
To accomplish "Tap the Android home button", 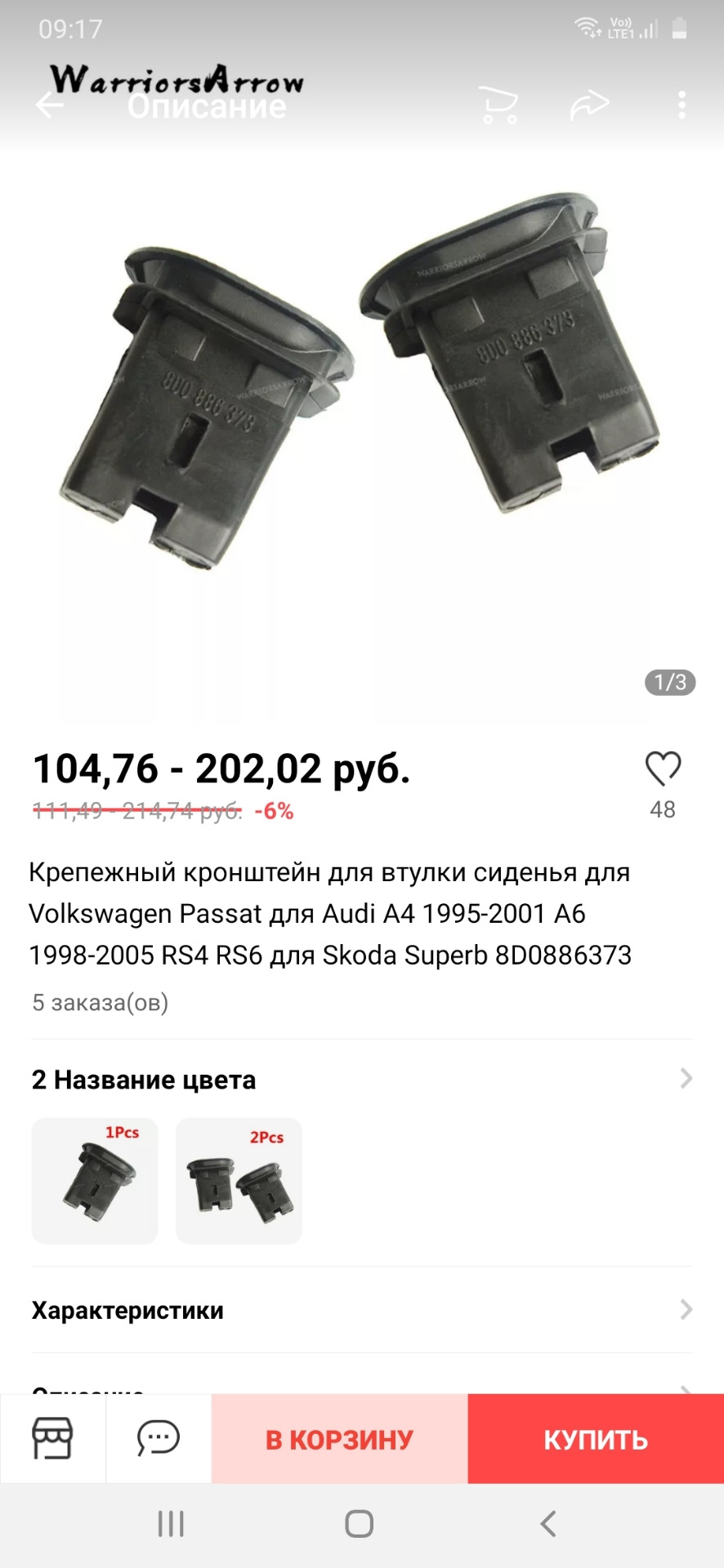I will click(x=358, y=1522).
